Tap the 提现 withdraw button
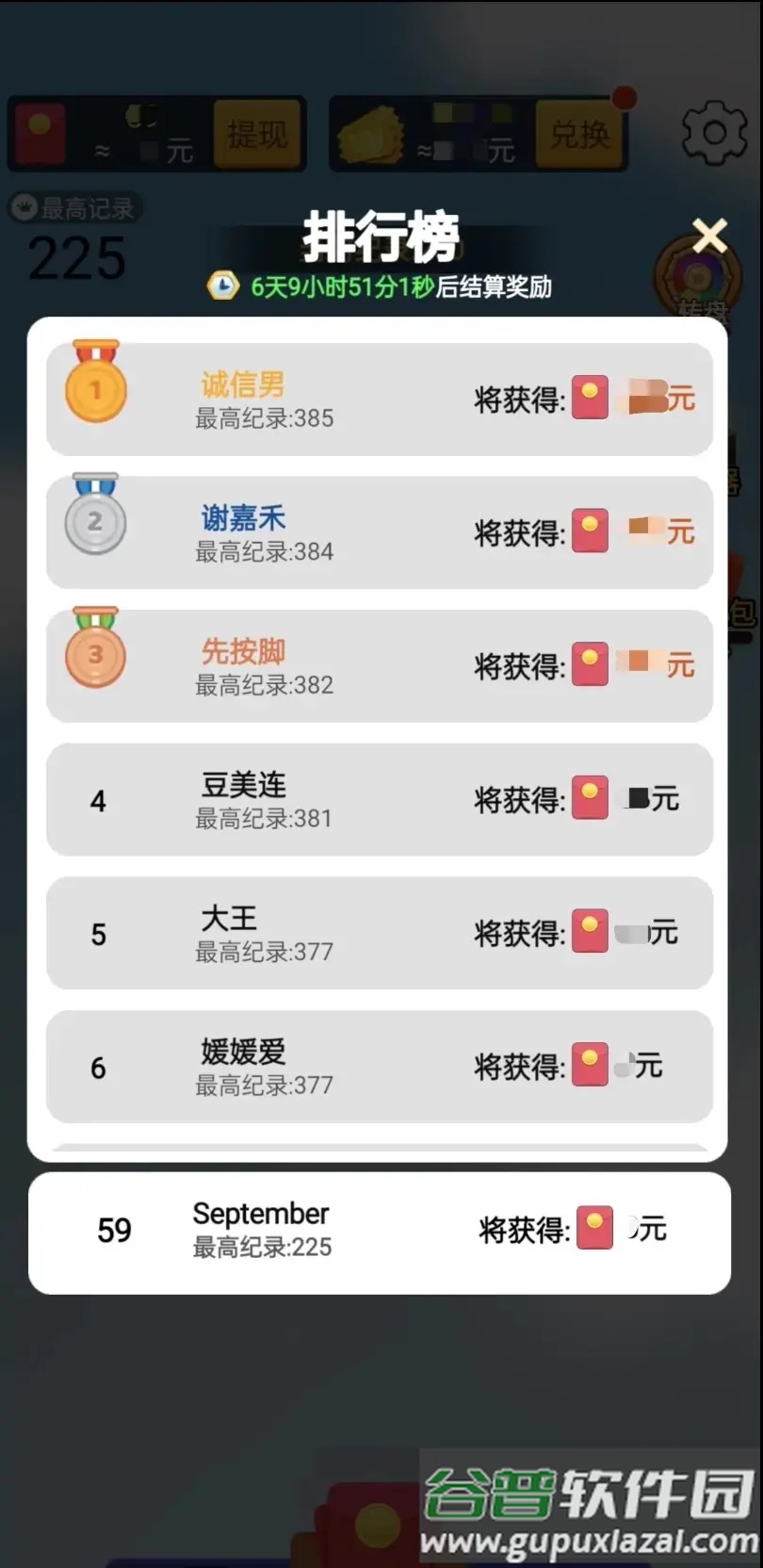Viewport: 763px width, 1568px height. [x=257, y=135]
